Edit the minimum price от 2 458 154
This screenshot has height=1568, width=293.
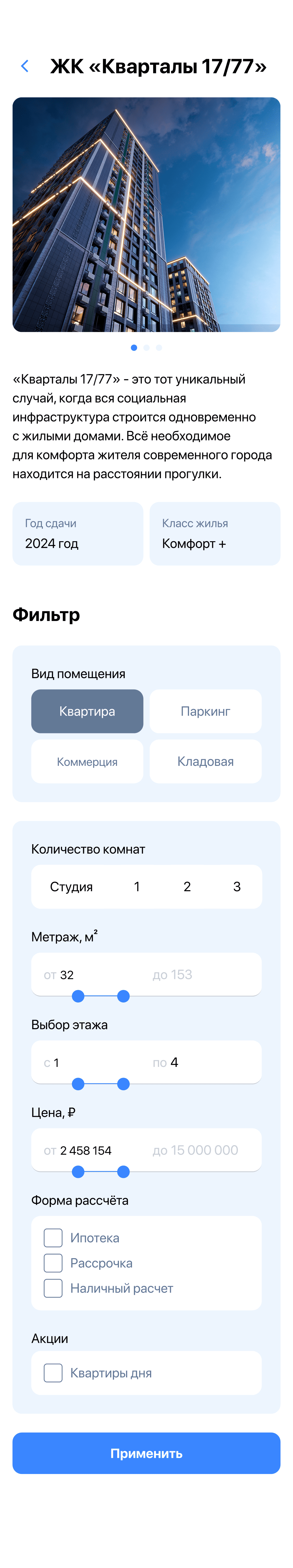point(85,1150)
